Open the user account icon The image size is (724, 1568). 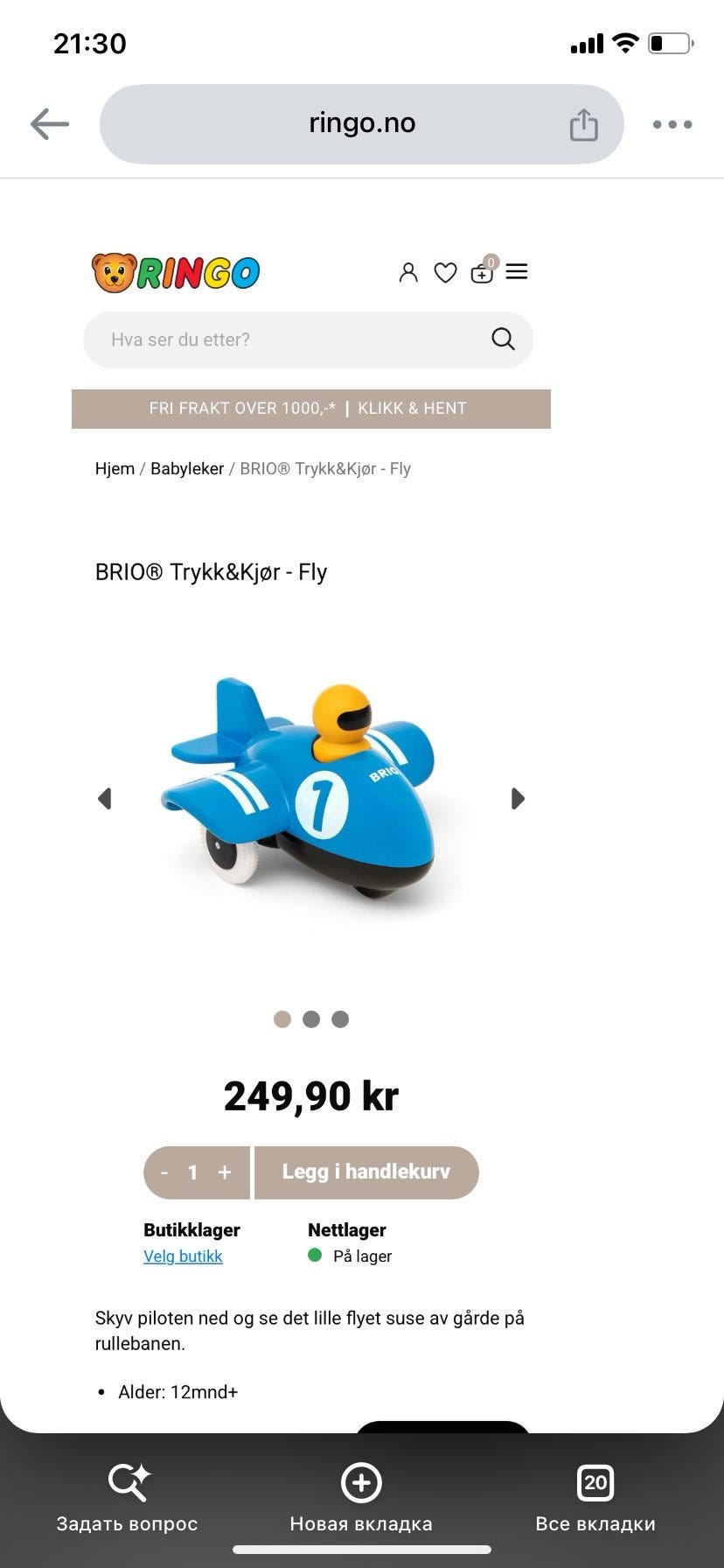[408, 272]
